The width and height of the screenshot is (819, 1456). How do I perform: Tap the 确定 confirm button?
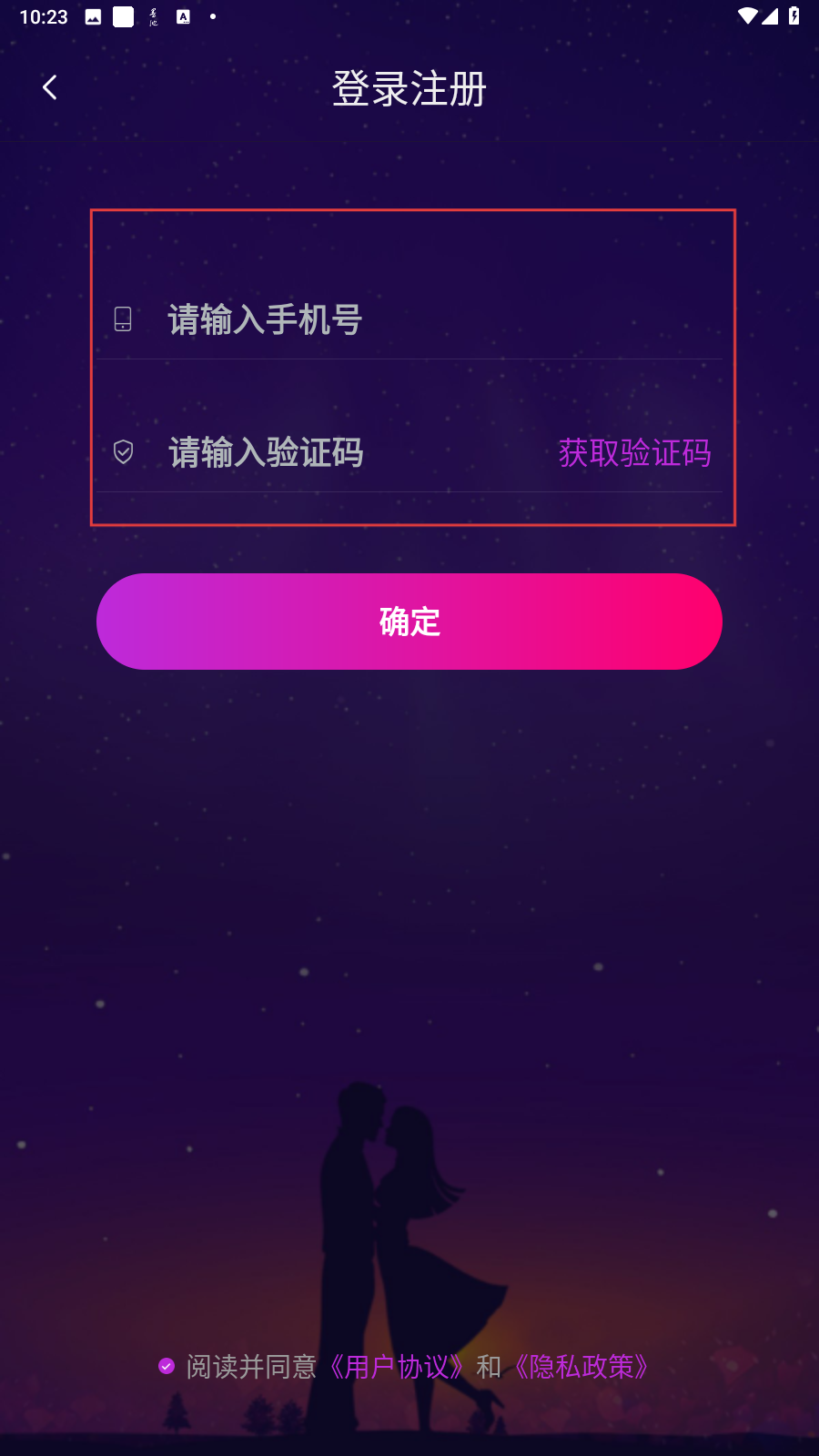[x=409, y=622]
